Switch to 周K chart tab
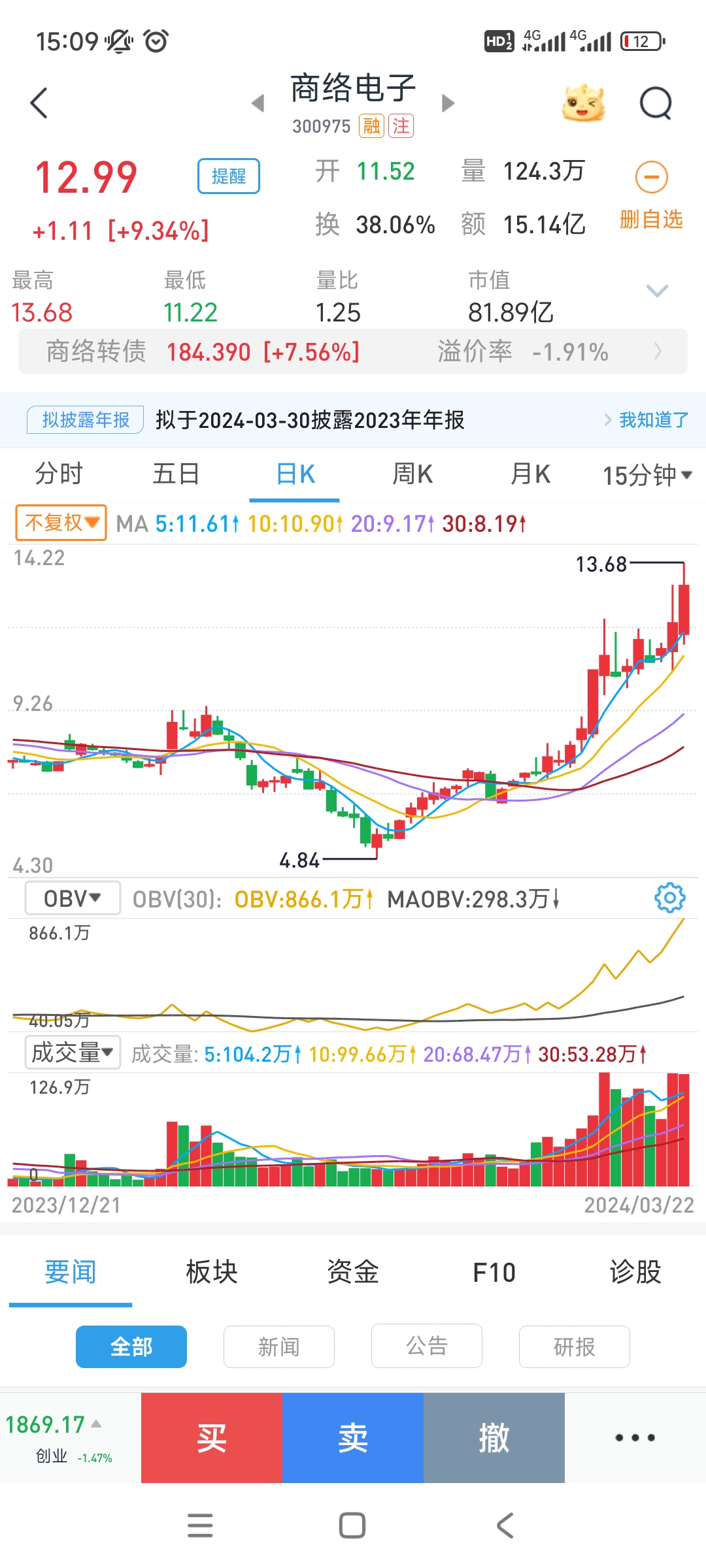 click(412, 474)
